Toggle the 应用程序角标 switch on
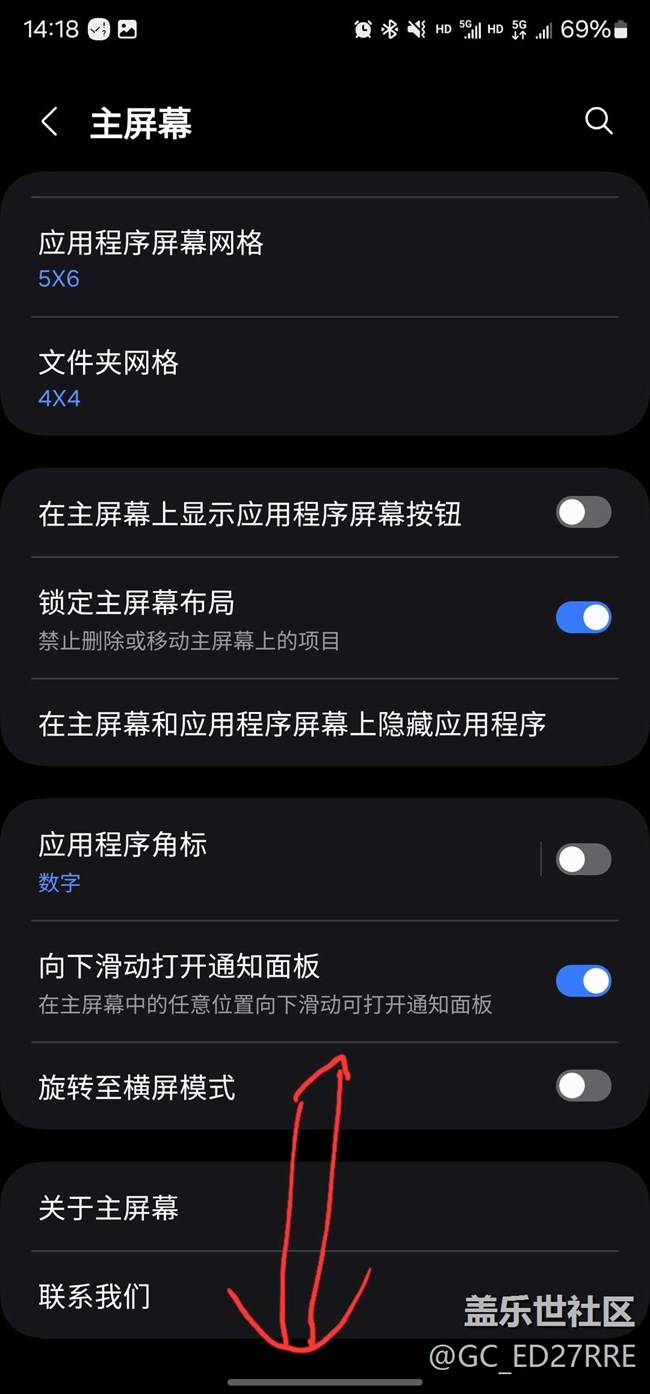The width and height of the screenshot is (650, 1394). coord(583,859)
